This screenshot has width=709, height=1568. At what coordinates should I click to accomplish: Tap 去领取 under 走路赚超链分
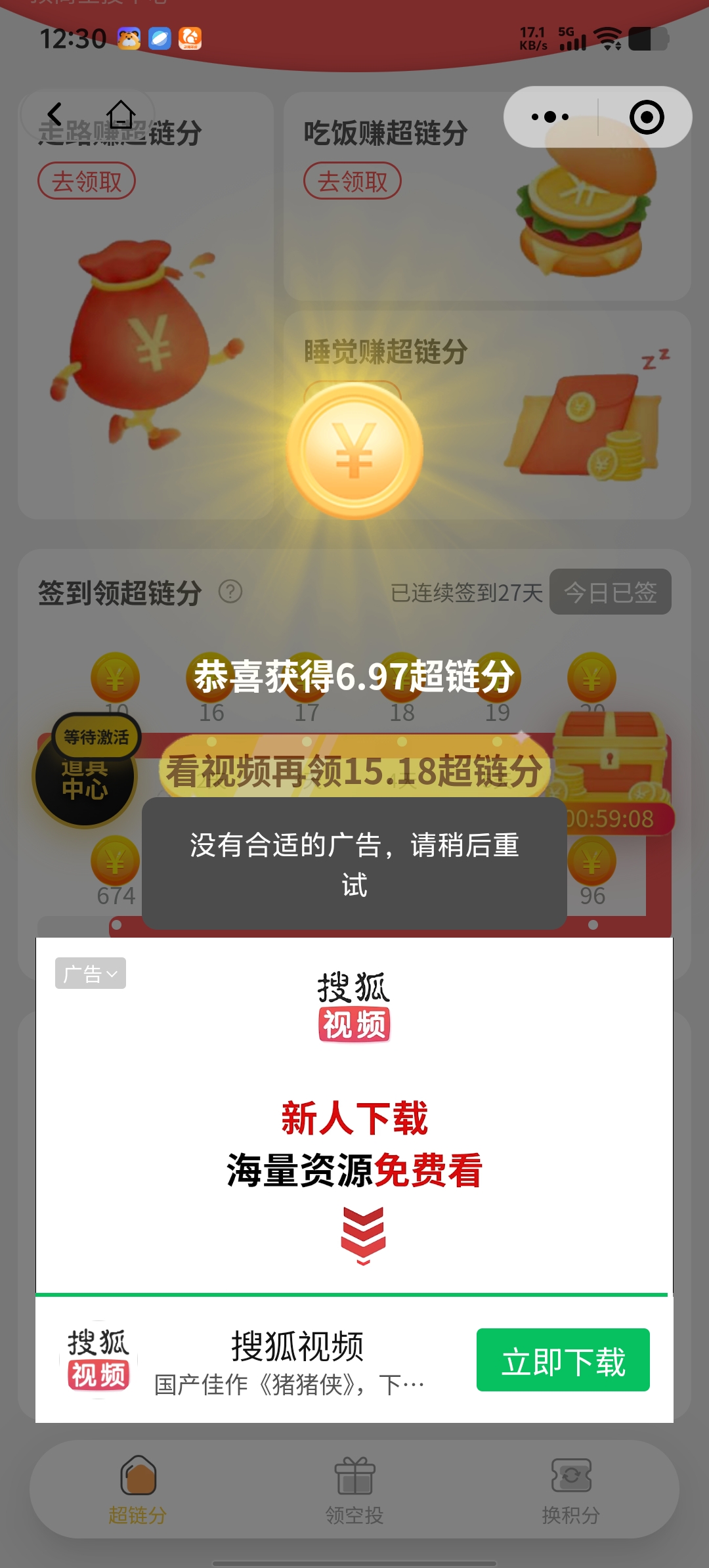pos(87,181)
